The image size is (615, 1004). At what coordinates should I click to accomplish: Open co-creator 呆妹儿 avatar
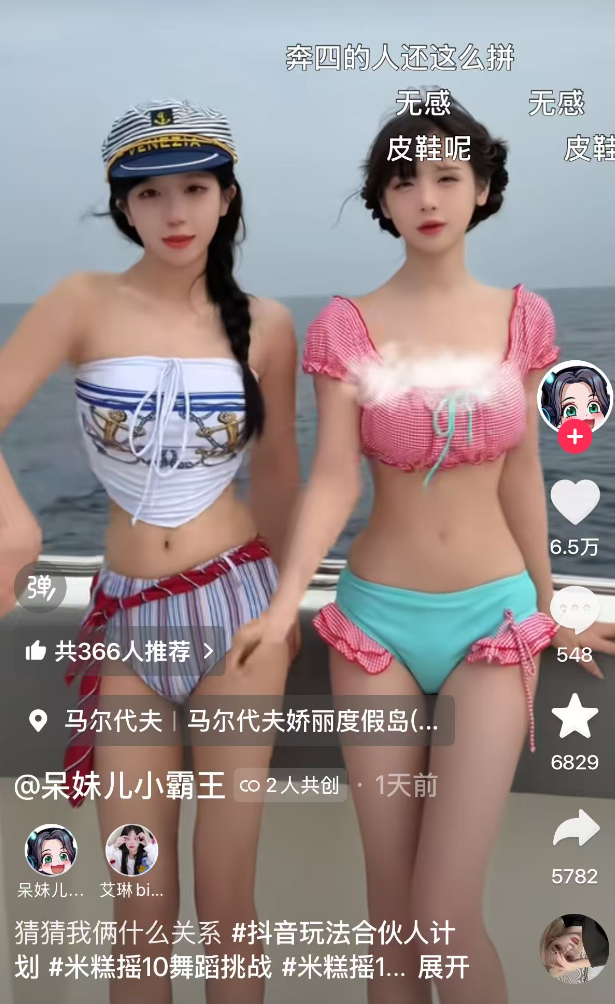tap(51, 851)
